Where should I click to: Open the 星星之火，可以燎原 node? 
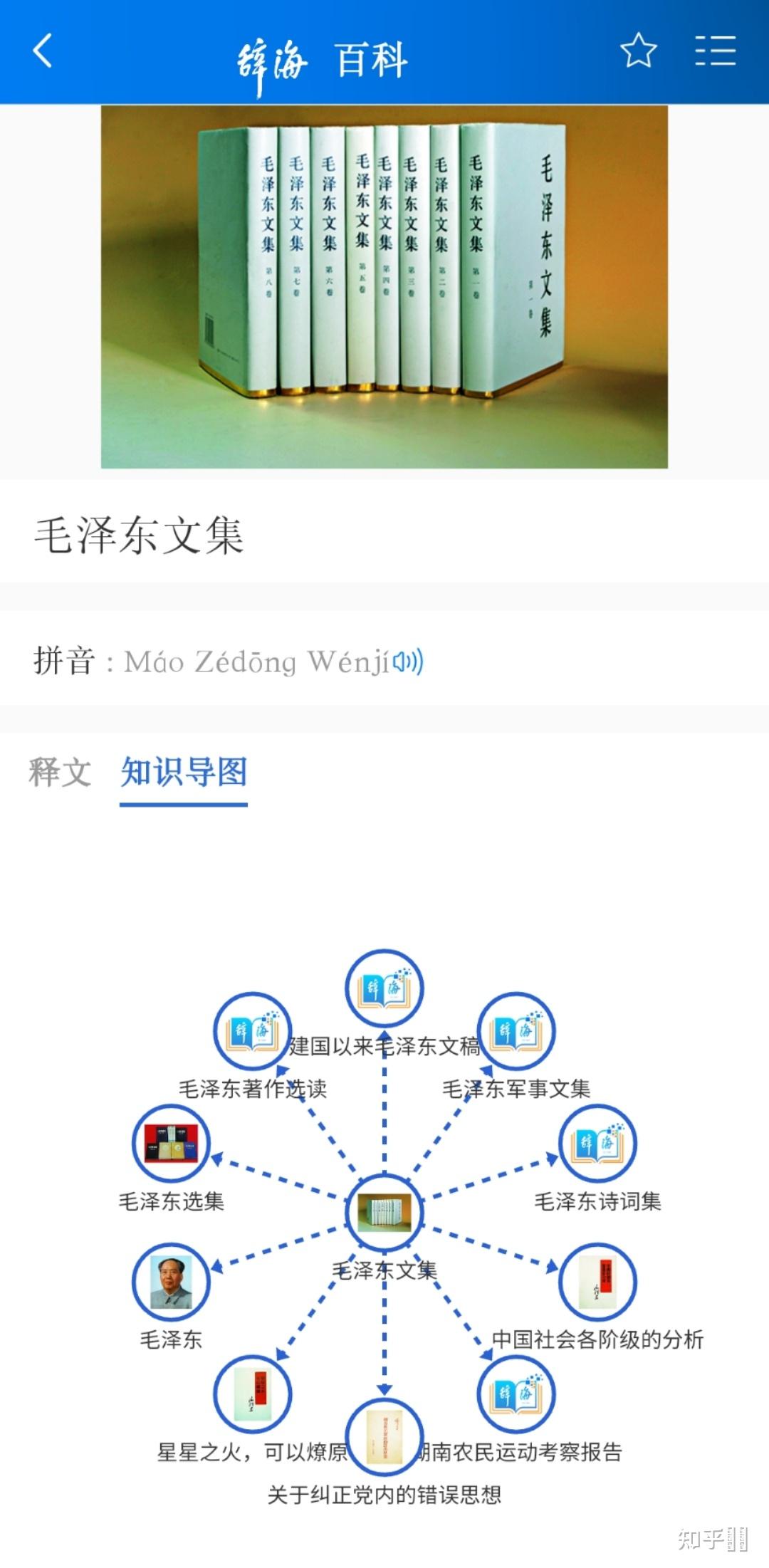point(253,1394)
